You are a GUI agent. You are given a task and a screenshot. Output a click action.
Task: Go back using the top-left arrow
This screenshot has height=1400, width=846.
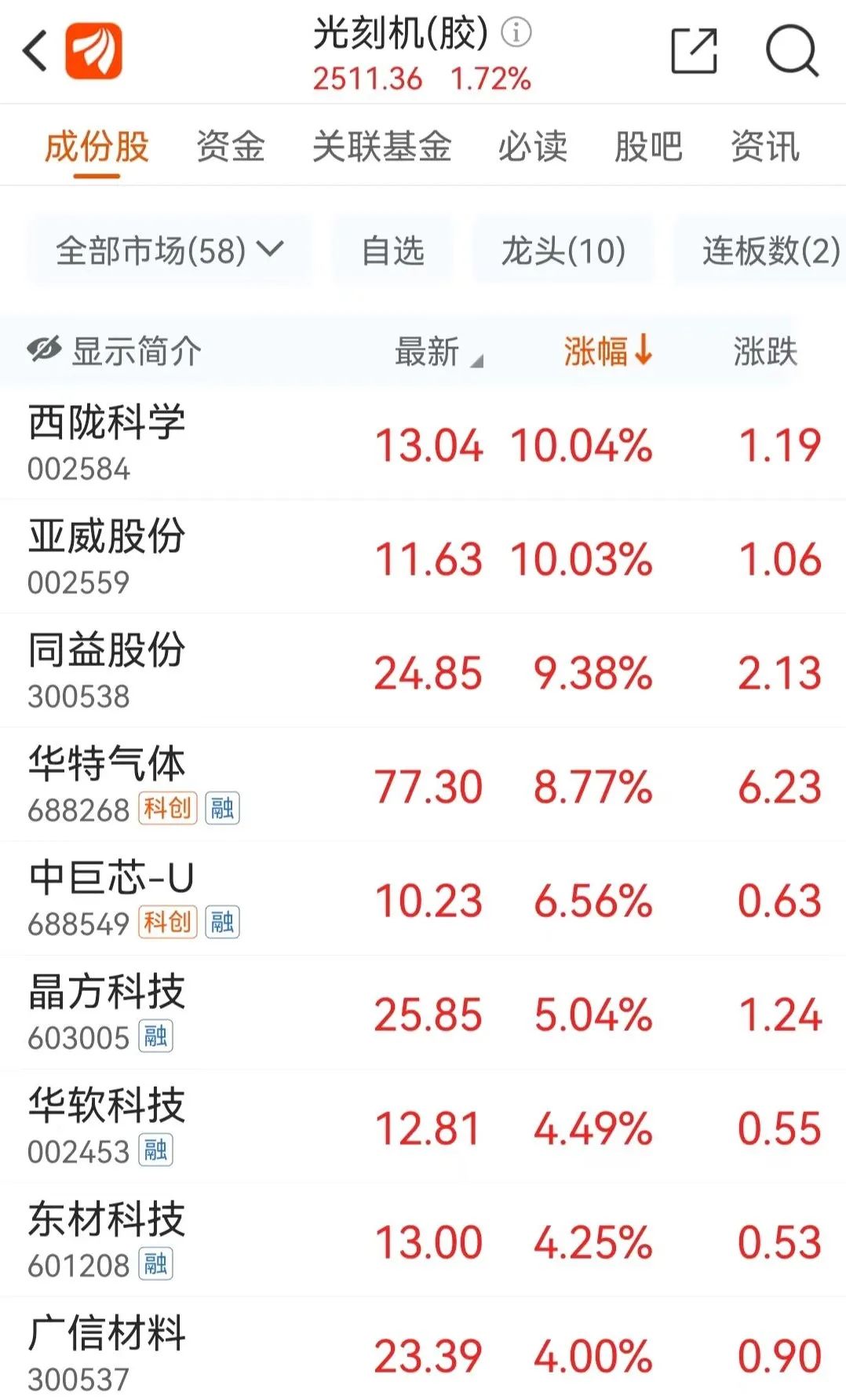pyautogui.click(x=35, y=52)
